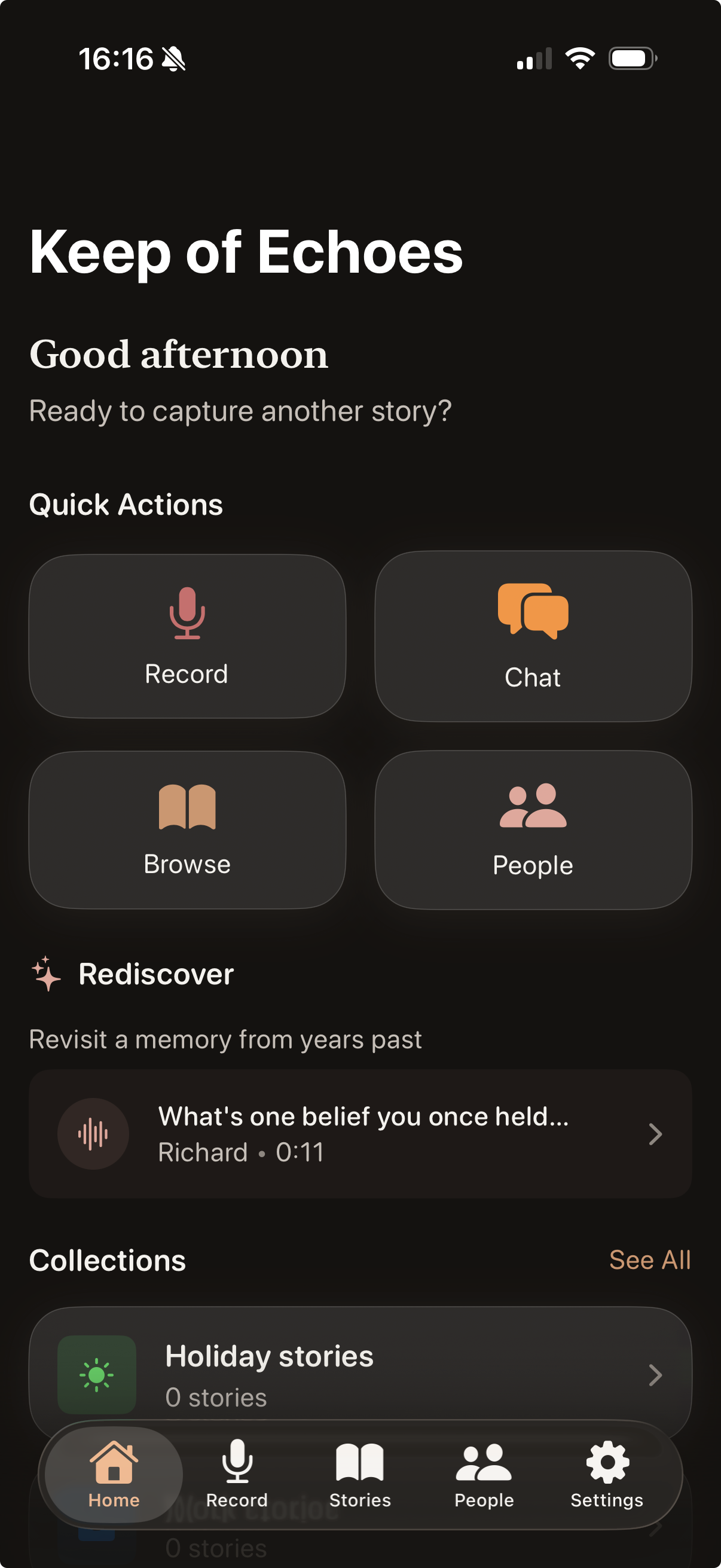The image size is (721, 1568).
Task: Tap the Rediscover sparkle icon
Action: [46, 974]
